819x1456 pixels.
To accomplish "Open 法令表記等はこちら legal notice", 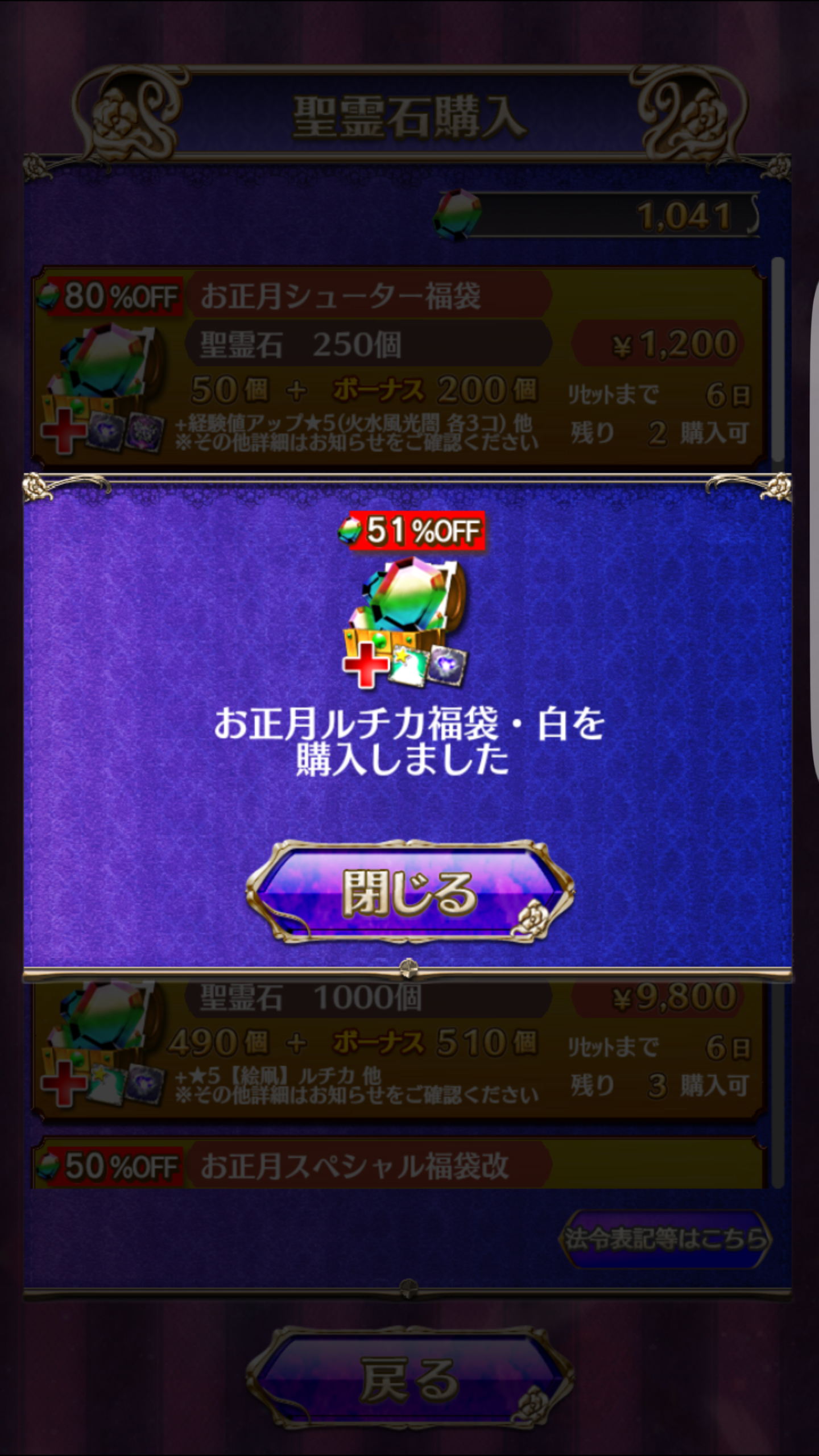I will pyautogui.click(x=664, y=1240).
